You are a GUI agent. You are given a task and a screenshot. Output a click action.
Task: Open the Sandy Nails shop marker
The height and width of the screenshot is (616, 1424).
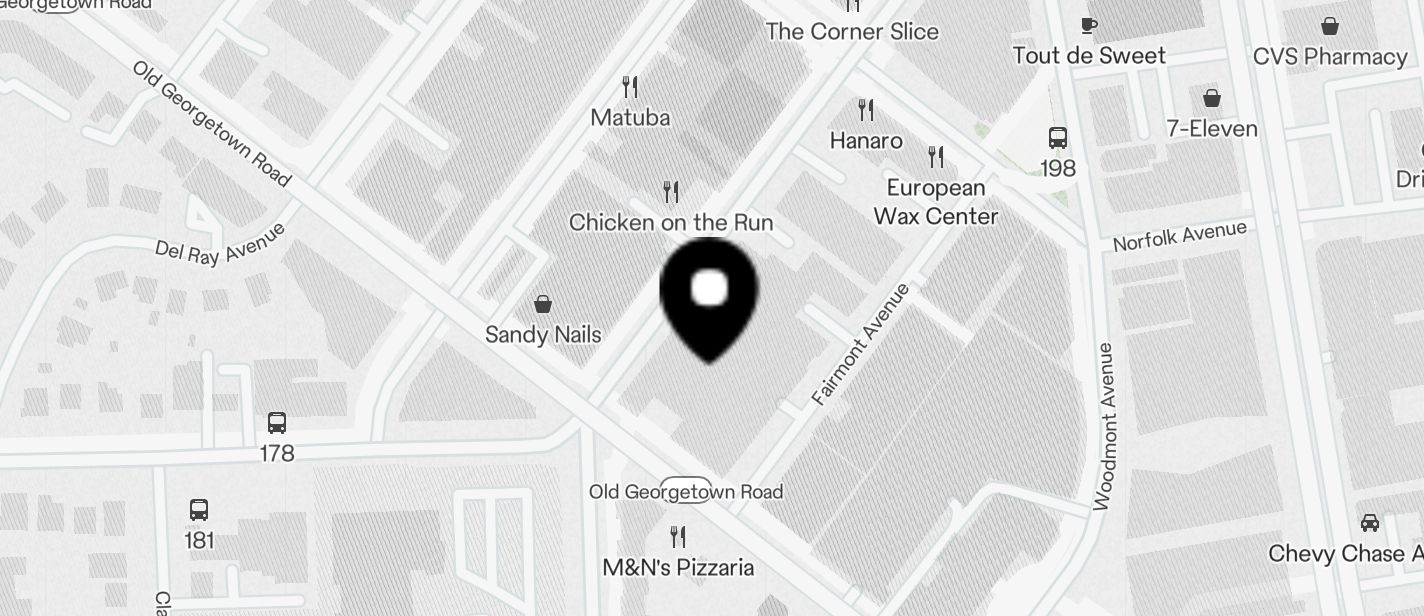(543, 304)
